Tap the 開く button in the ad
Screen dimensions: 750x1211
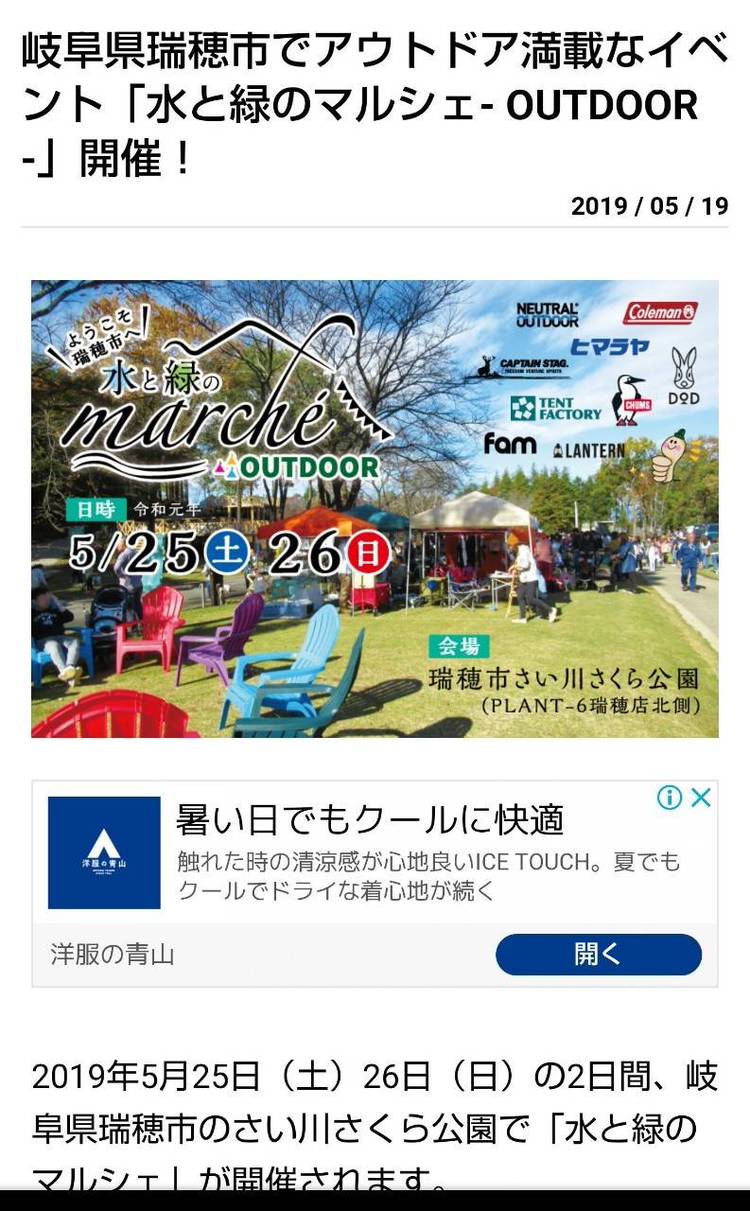[598, 954]
